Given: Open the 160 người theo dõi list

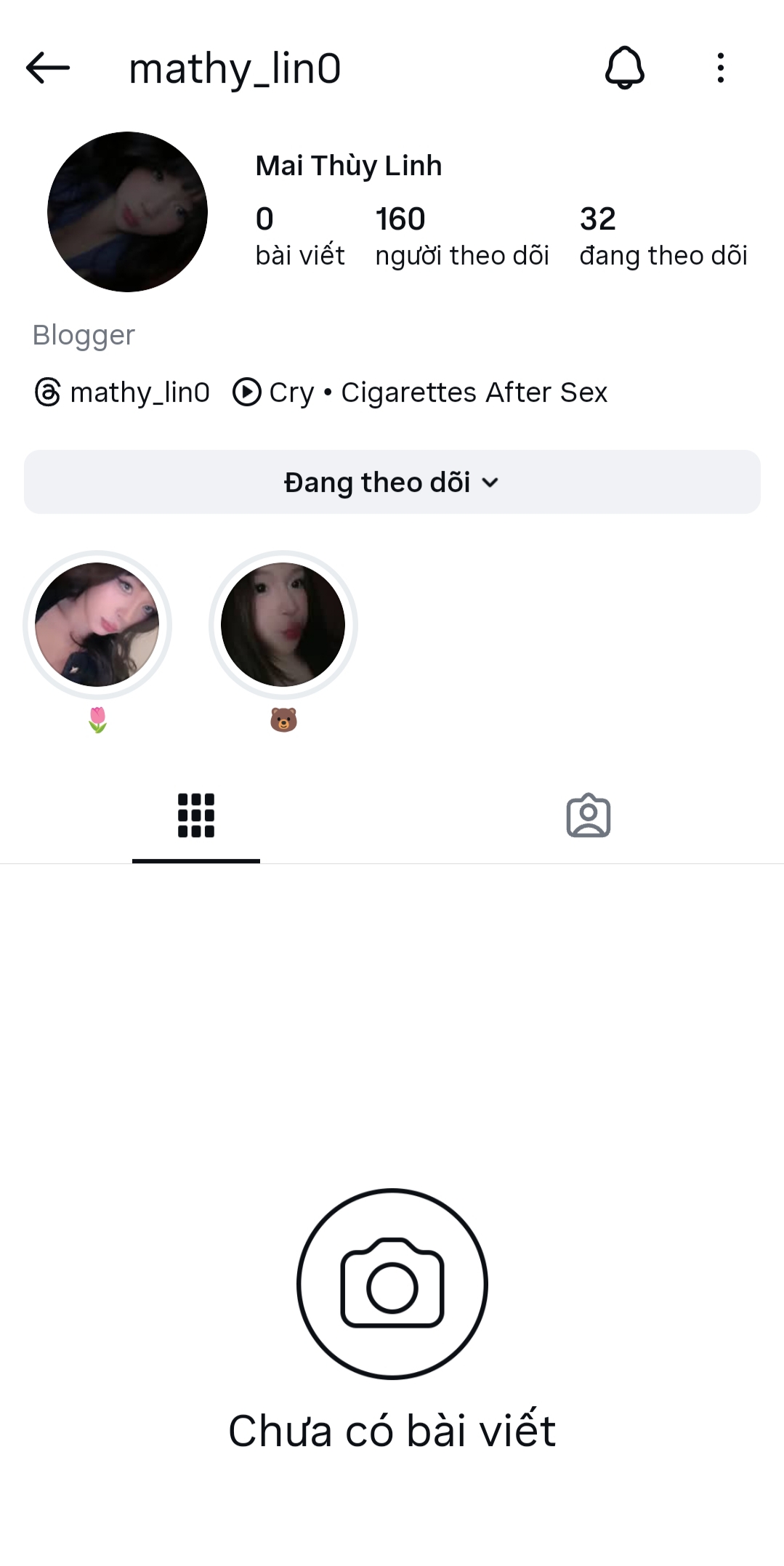Looking at the screenshot, I should [461, 236].
